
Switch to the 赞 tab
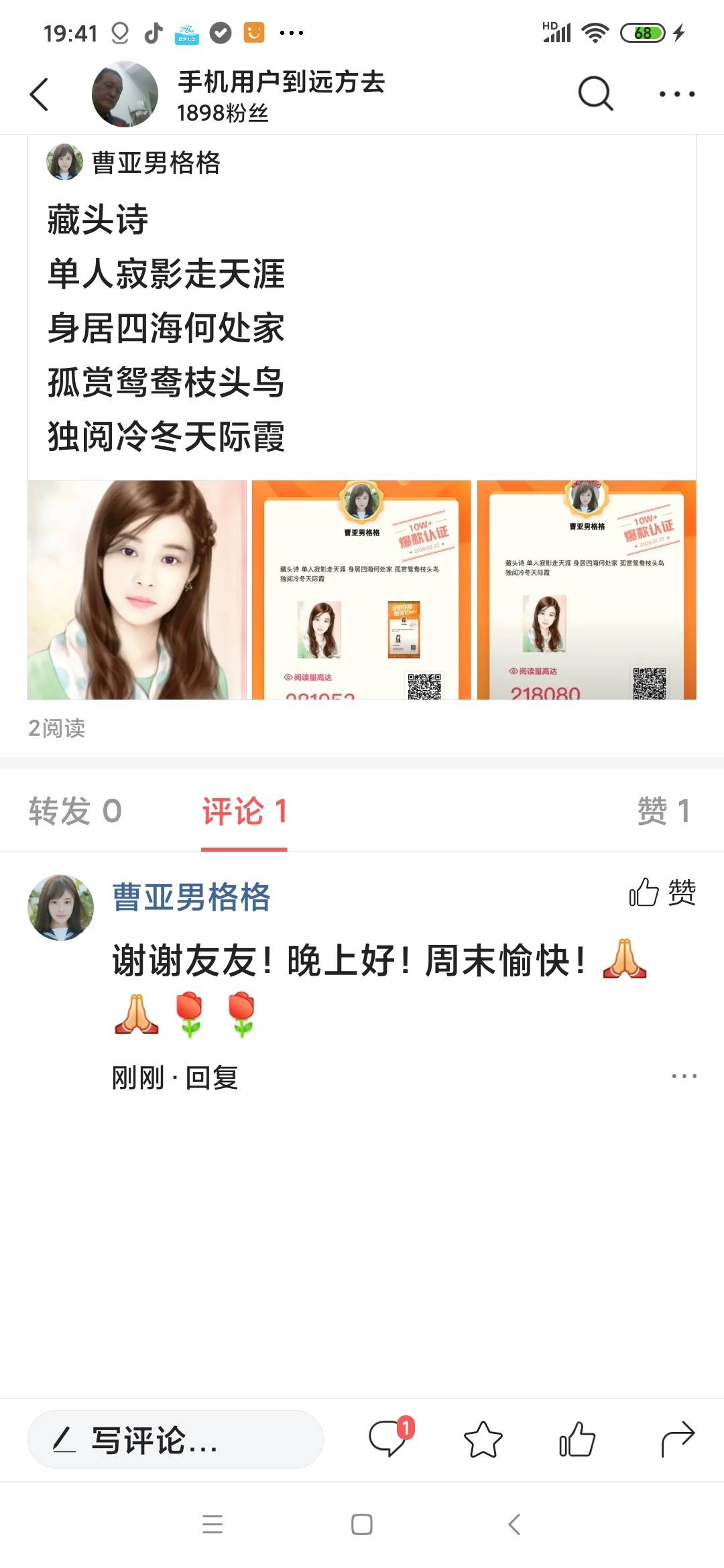[663, 811]
